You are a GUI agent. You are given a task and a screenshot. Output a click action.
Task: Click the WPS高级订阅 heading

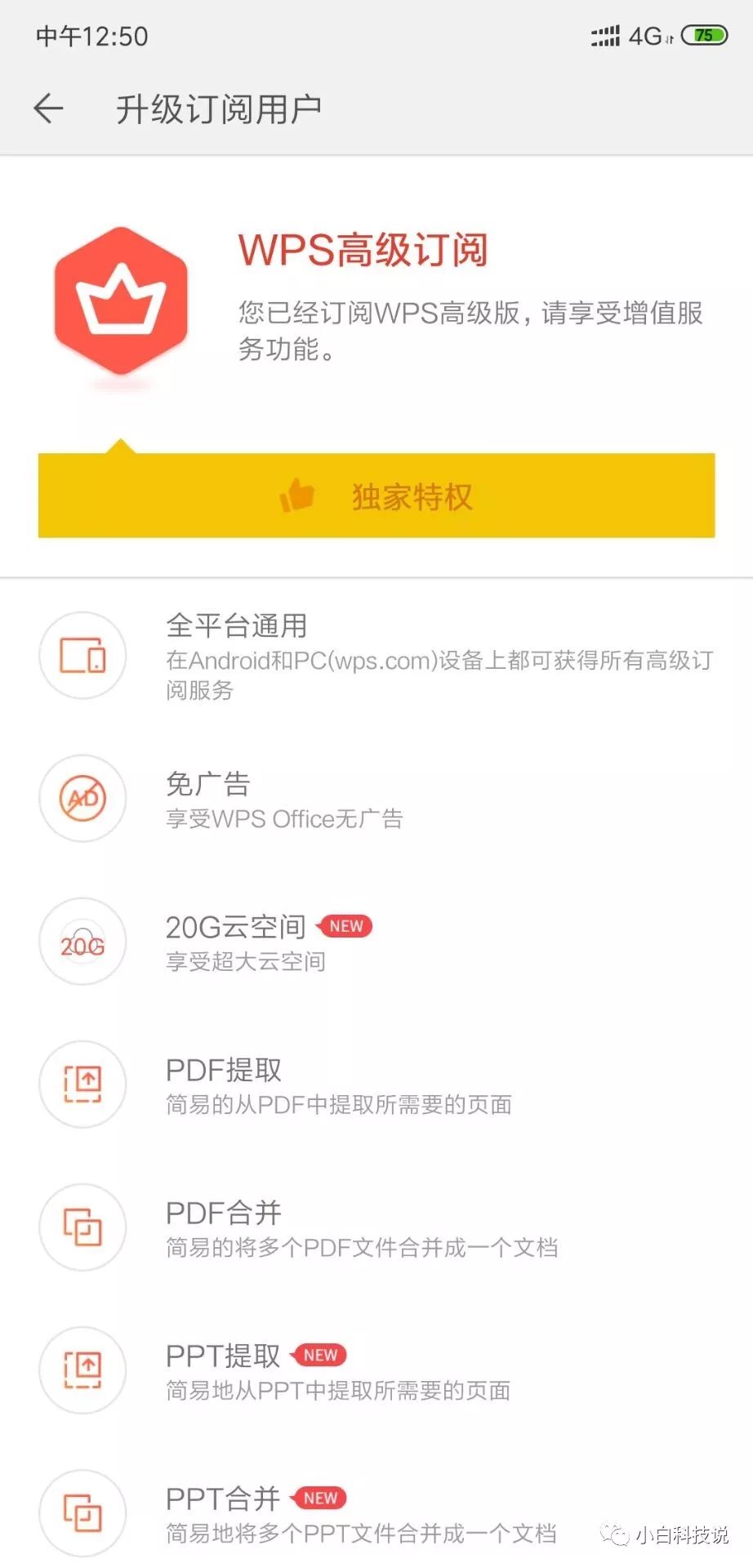pos(365,250)
